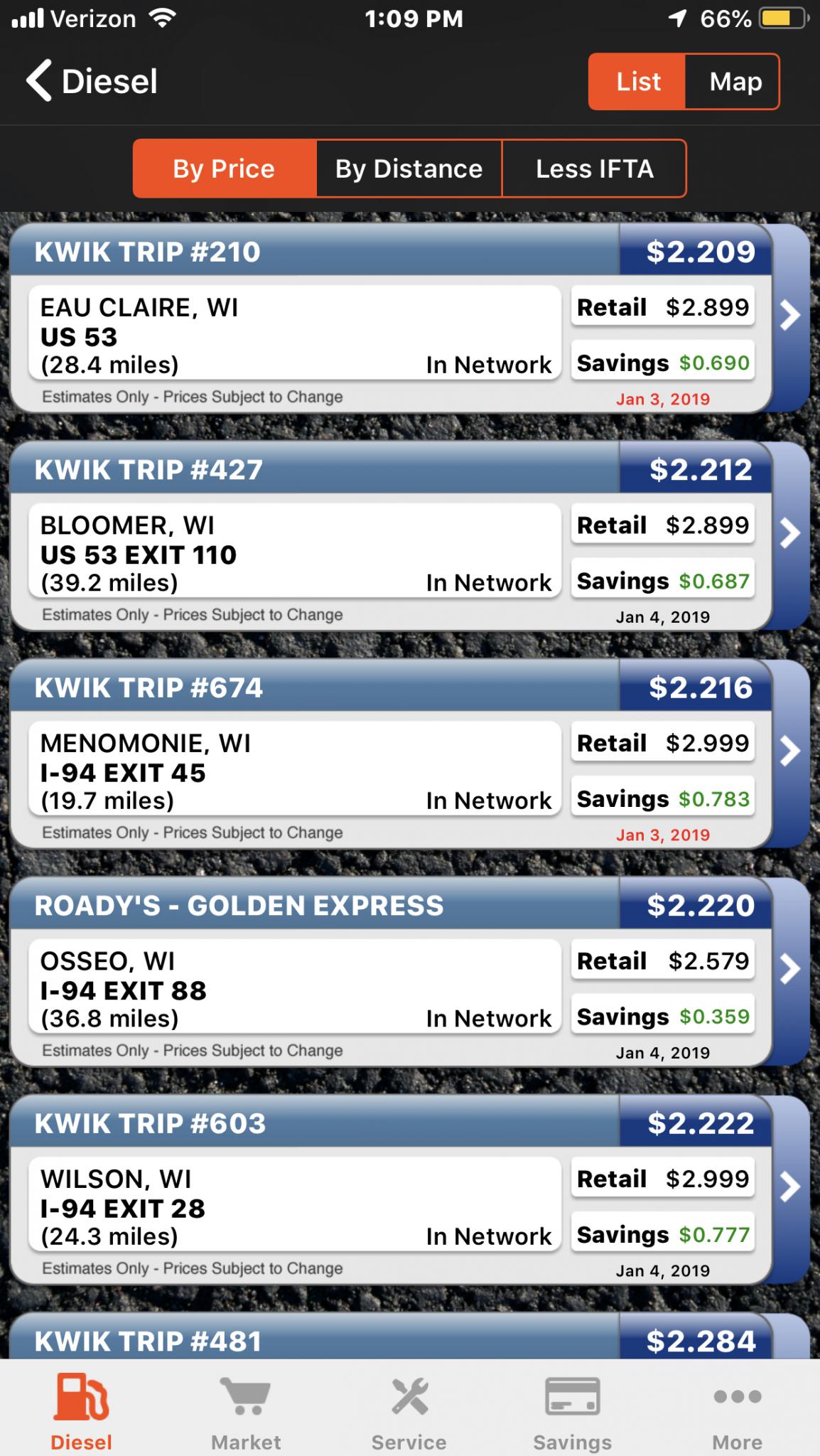Show prices Less IFTA

(x=594, y=168)
